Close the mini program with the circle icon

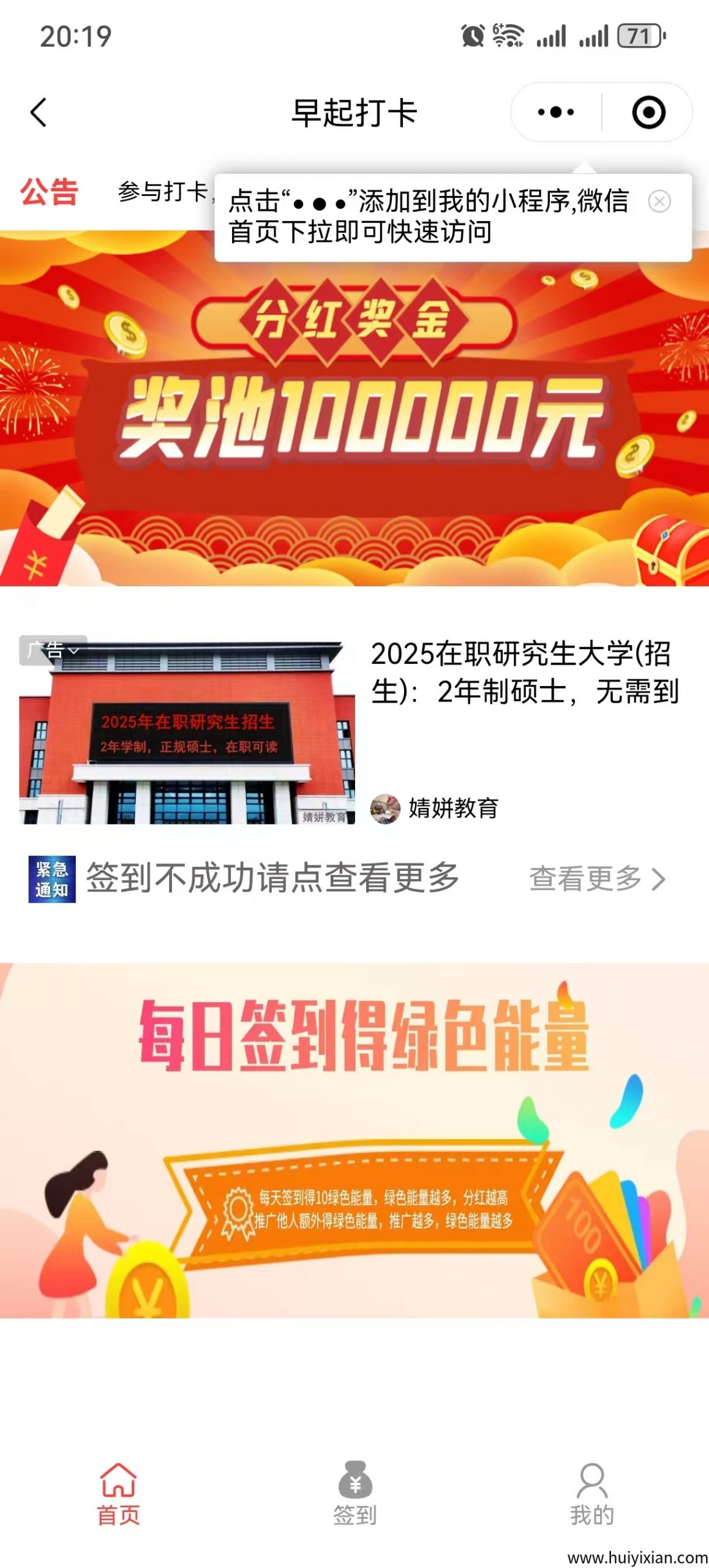(x=648, y=113)
